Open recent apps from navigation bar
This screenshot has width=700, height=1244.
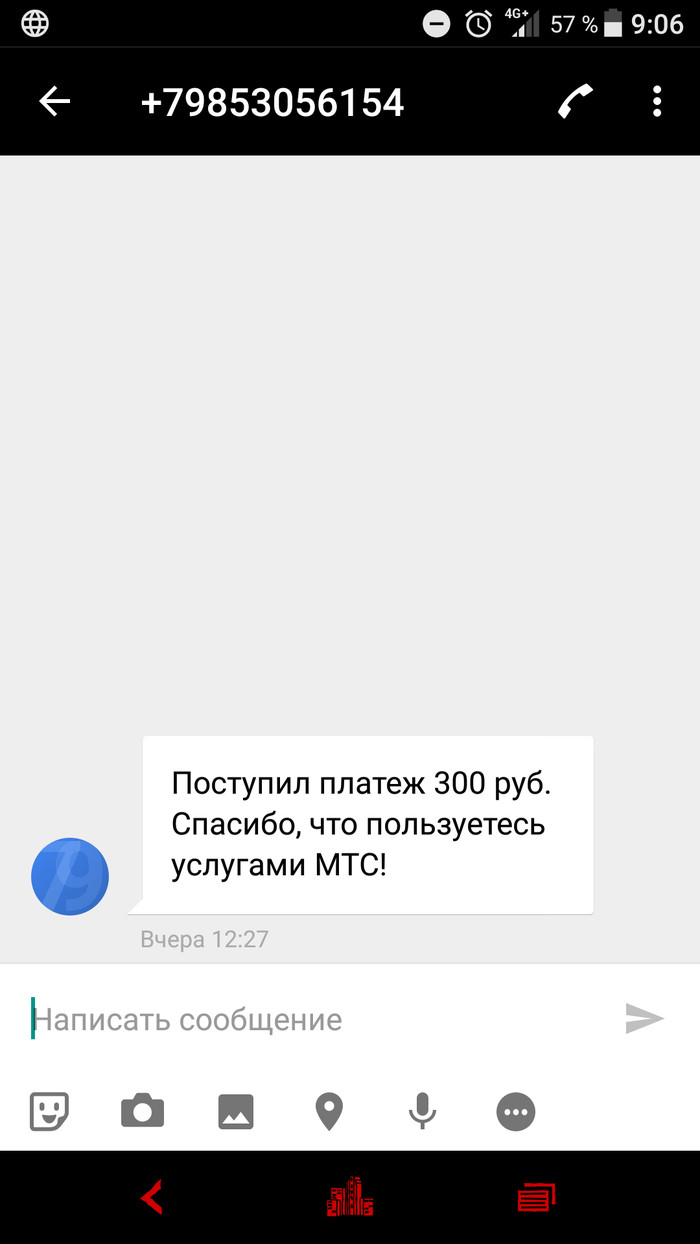537,1197
